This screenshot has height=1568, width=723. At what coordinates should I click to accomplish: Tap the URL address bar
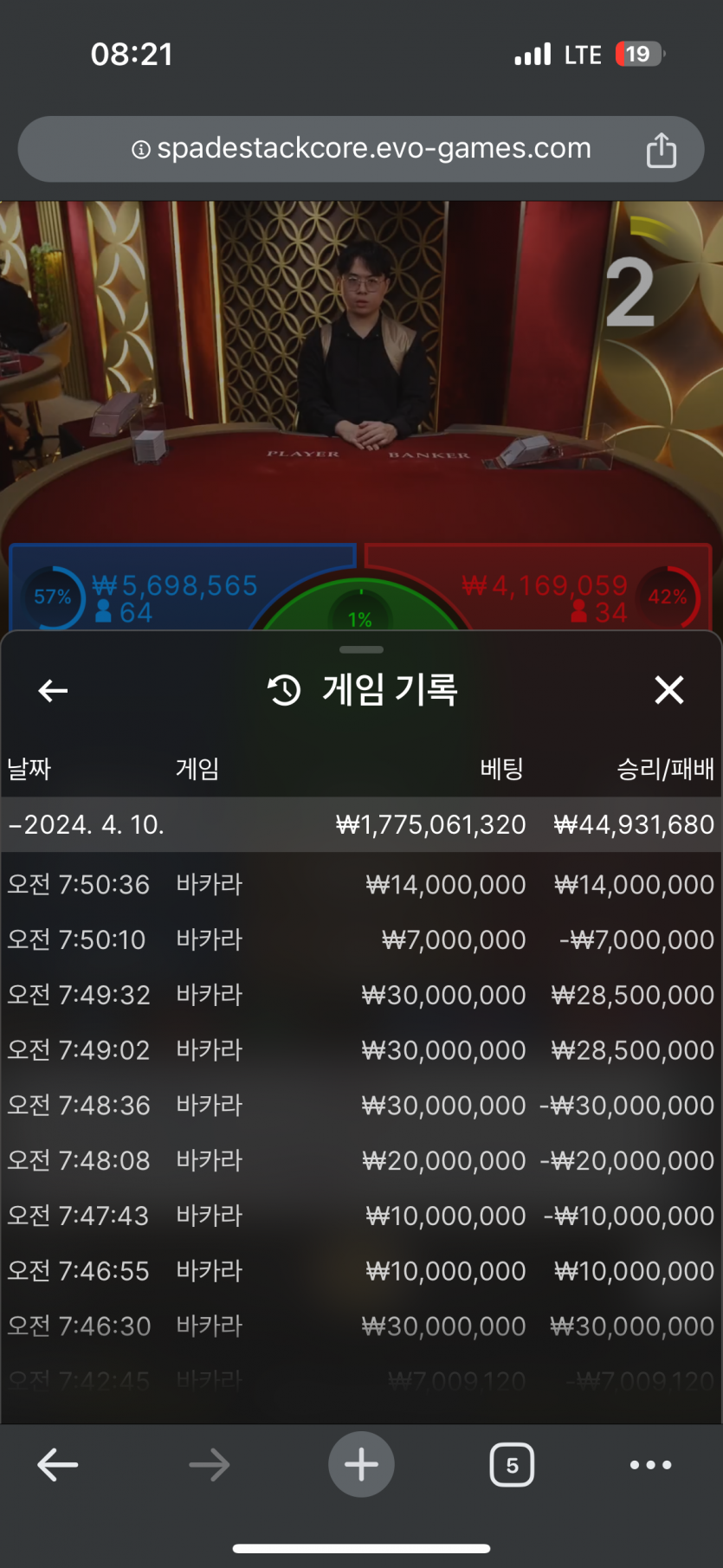pos(361,149)
